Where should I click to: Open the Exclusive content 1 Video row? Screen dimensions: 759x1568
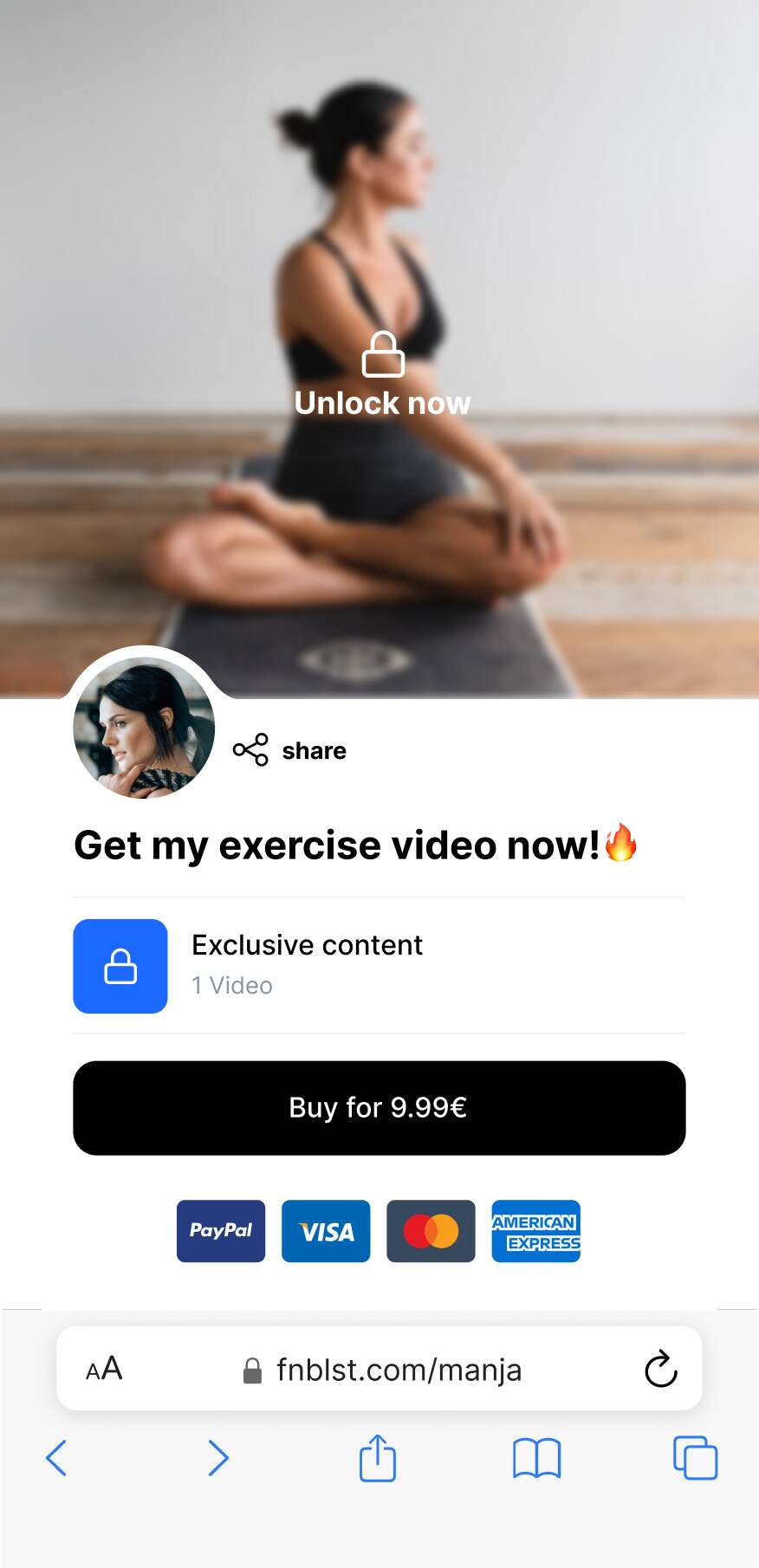(x=379, y=966)
